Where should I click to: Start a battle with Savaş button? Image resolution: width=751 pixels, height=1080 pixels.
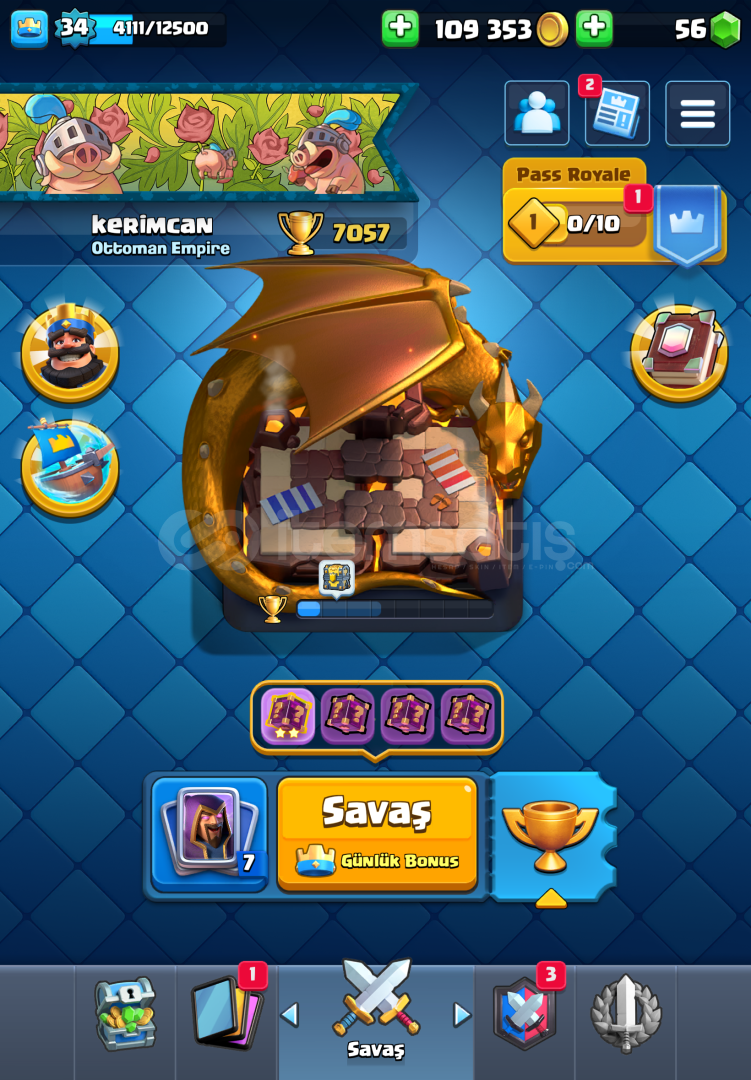[x=376, y=833]
